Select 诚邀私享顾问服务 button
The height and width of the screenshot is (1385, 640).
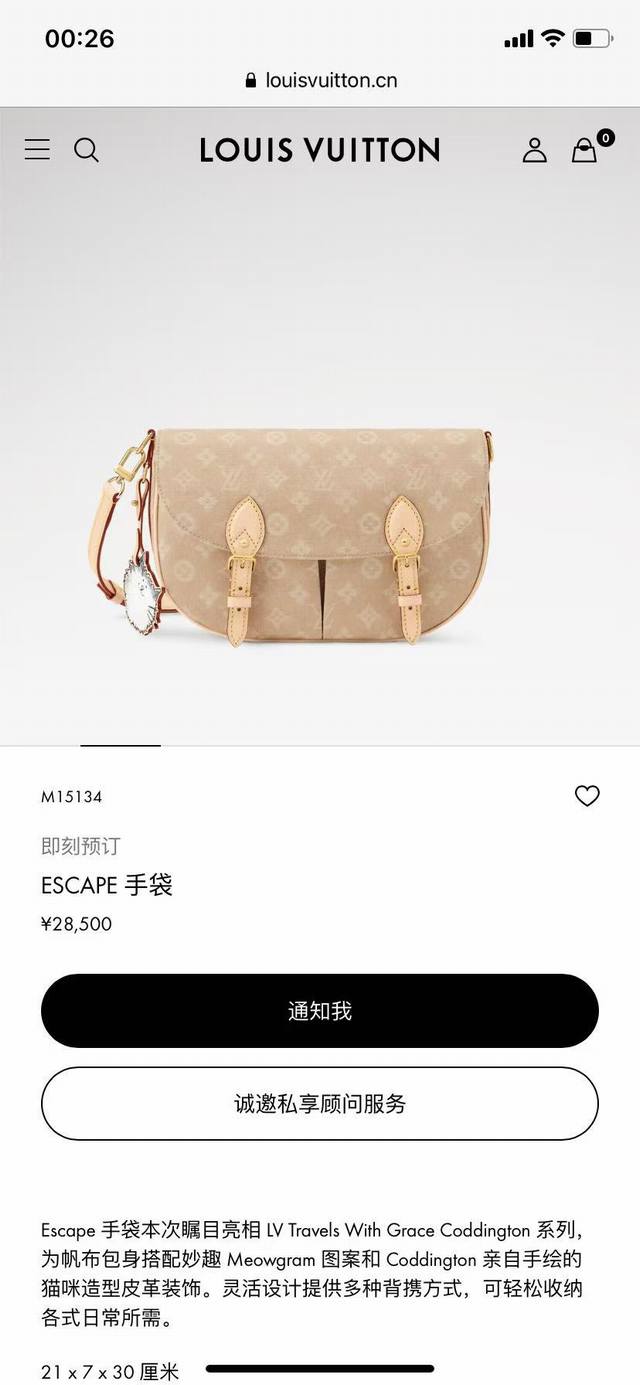[x=320, y=1104]
